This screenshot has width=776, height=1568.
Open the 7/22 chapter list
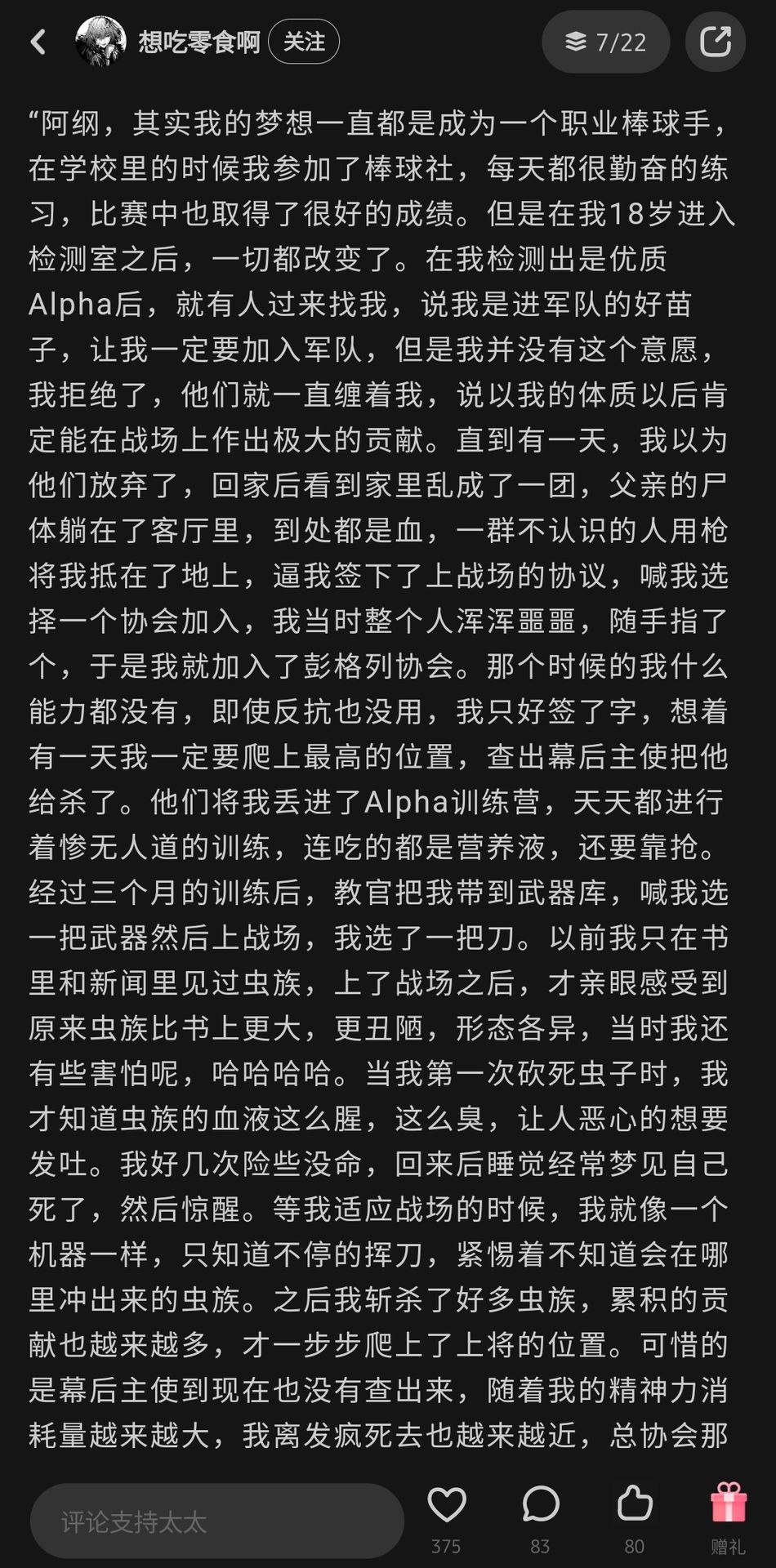[x=606, y=42]
